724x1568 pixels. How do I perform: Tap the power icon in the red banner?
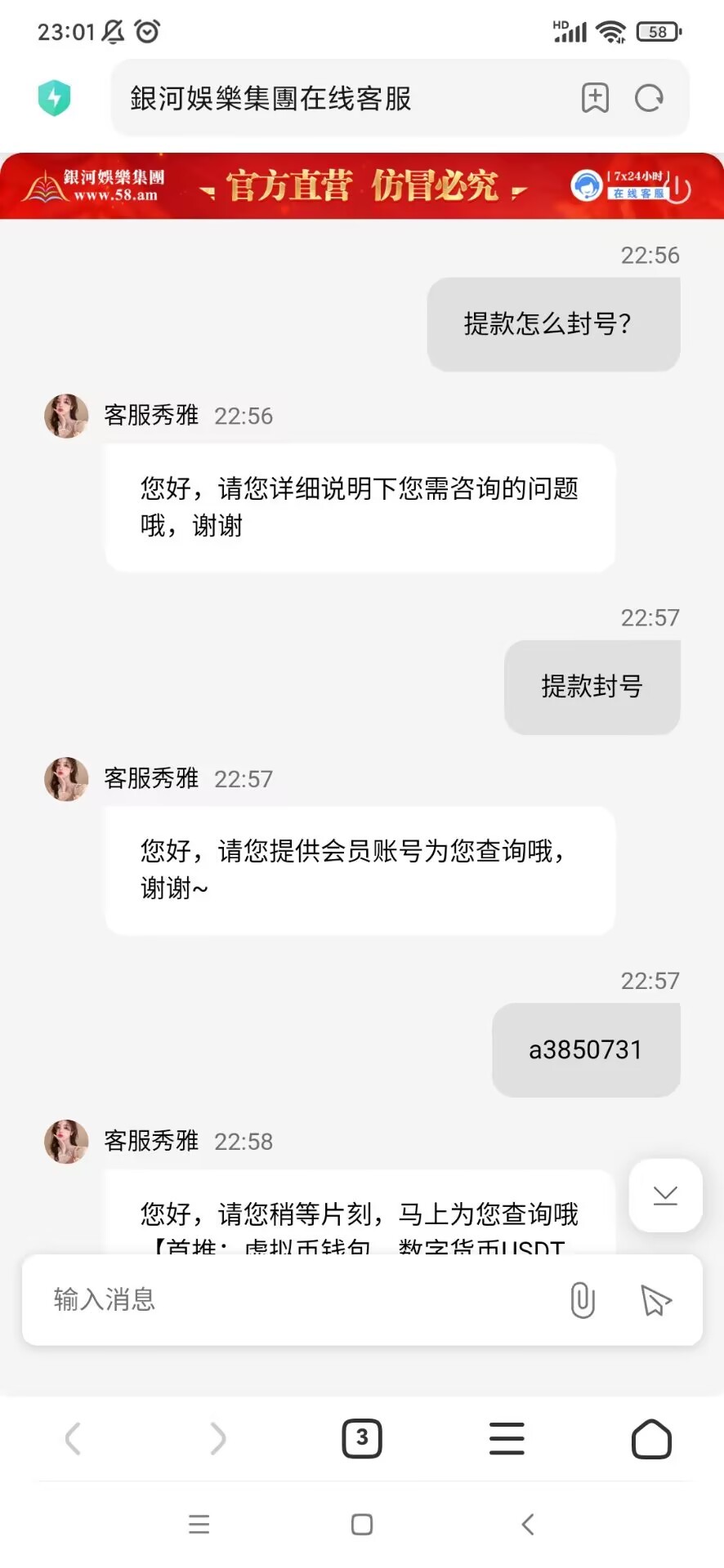point(680,189)
